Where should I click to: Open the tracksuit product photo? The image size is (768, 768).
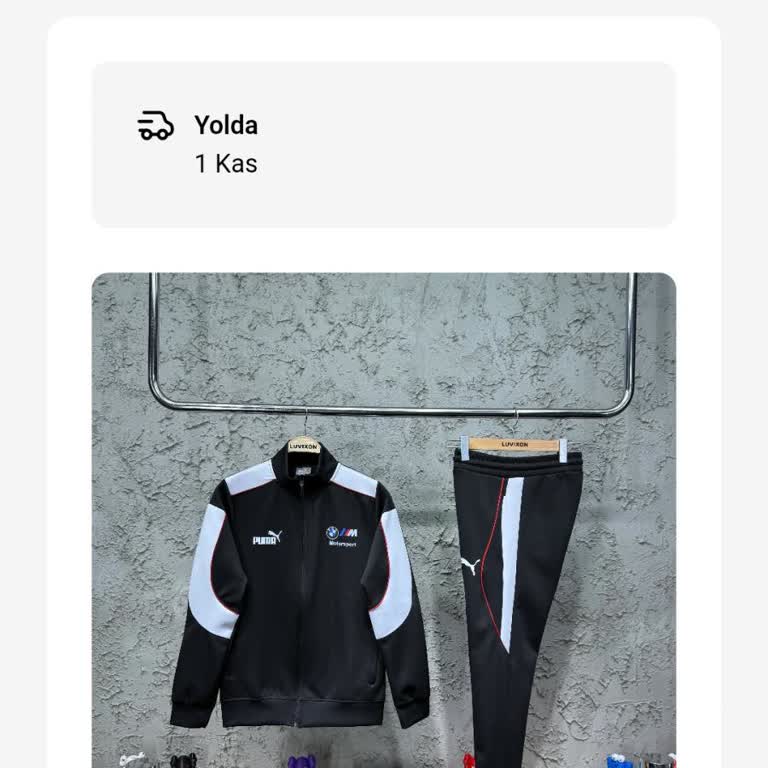384,520
